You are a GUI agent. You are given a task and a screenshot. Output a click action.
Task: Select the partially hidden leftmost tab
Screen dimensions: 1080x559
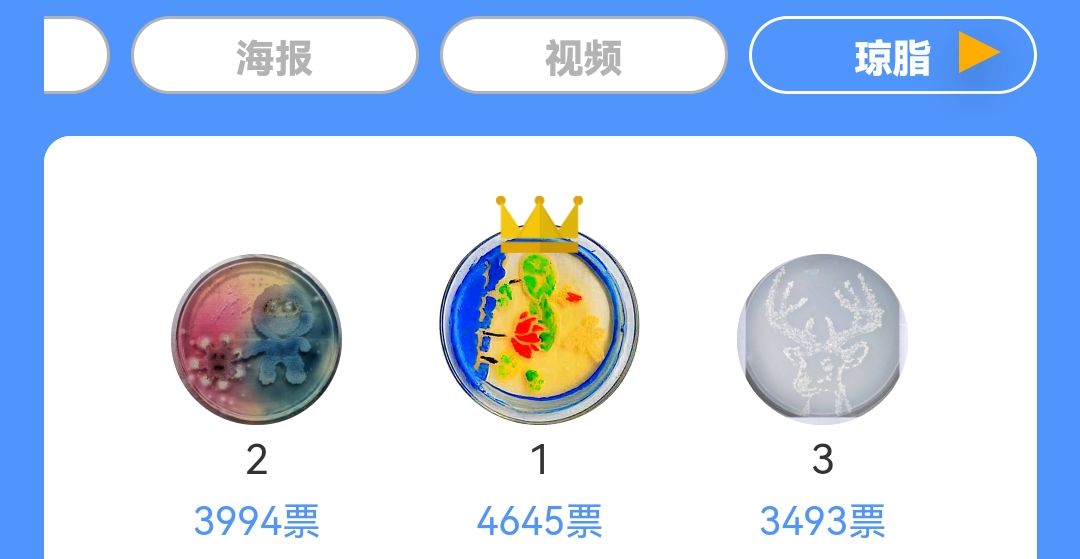[74, 56]
